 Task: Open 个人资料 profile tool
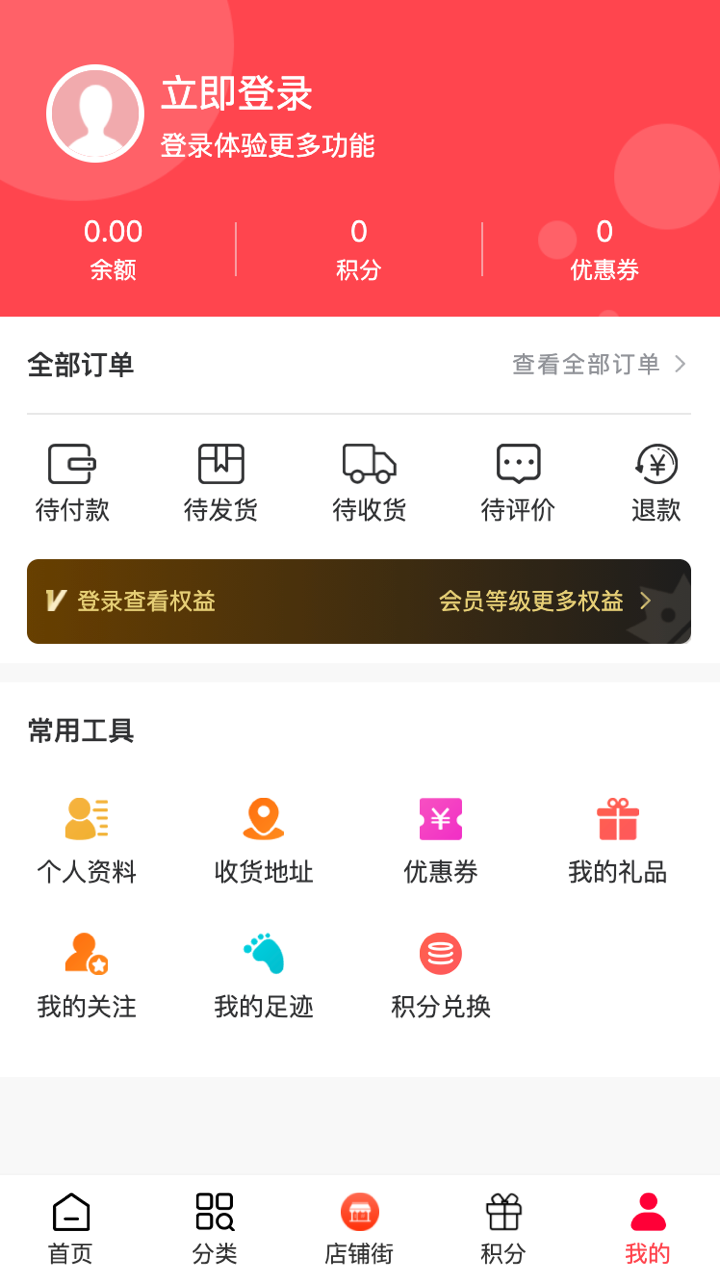[87, 840]
